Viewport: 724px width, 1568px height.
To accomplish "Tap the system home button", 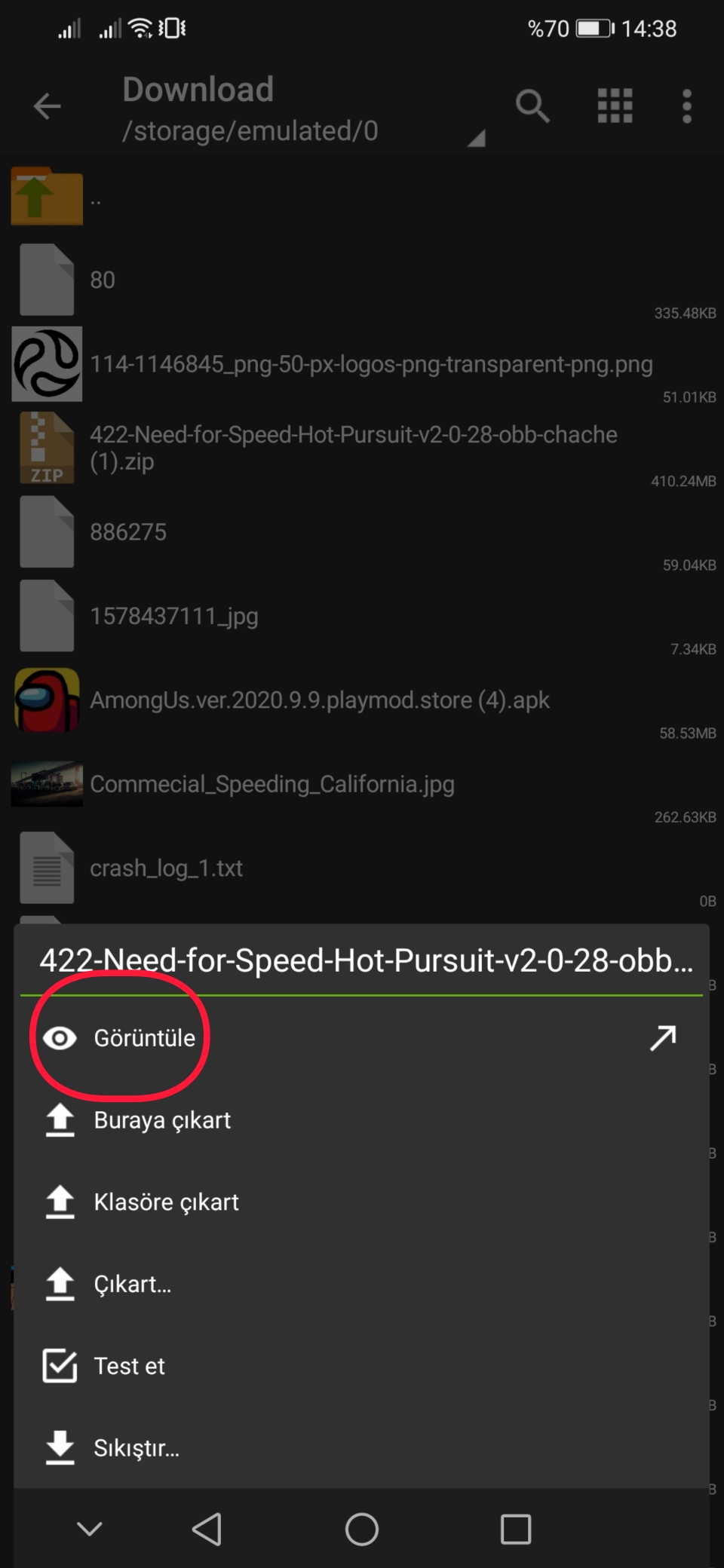I will tap(362, 1530).
